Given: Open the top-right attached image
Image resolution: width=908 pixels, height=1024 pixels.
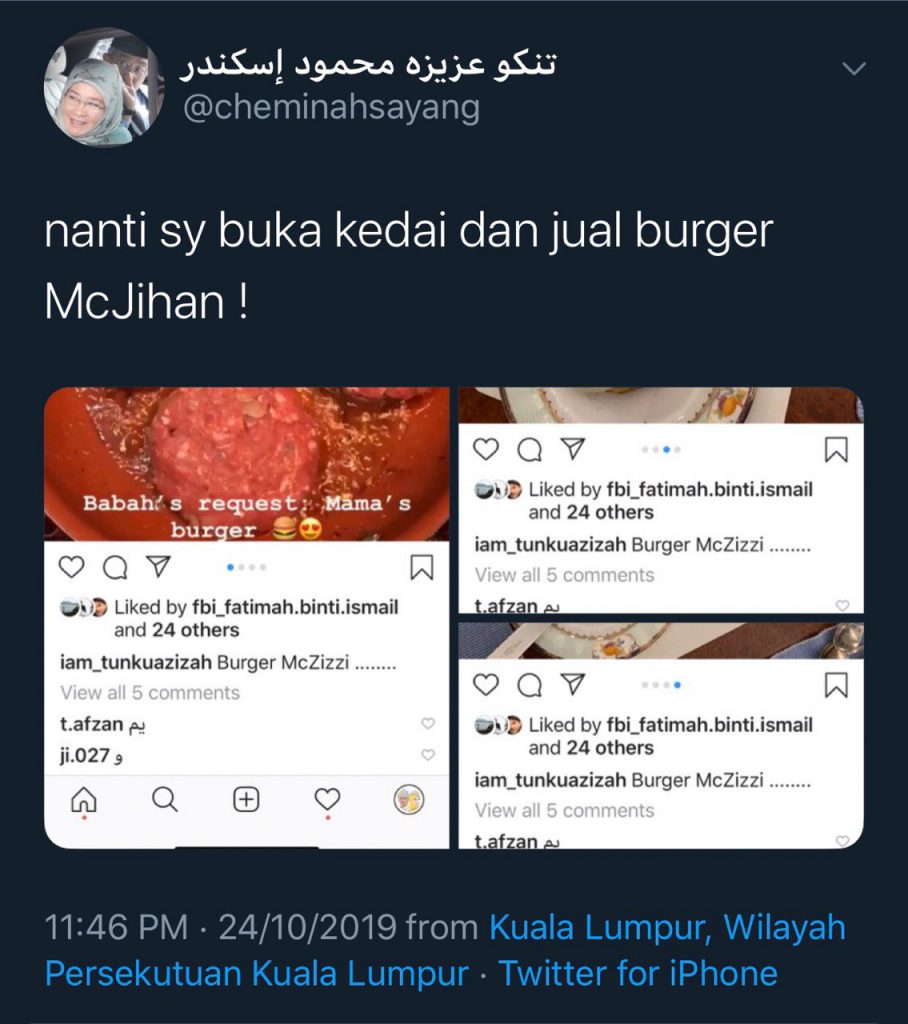Looking at the screenshot, I should 660,499.
